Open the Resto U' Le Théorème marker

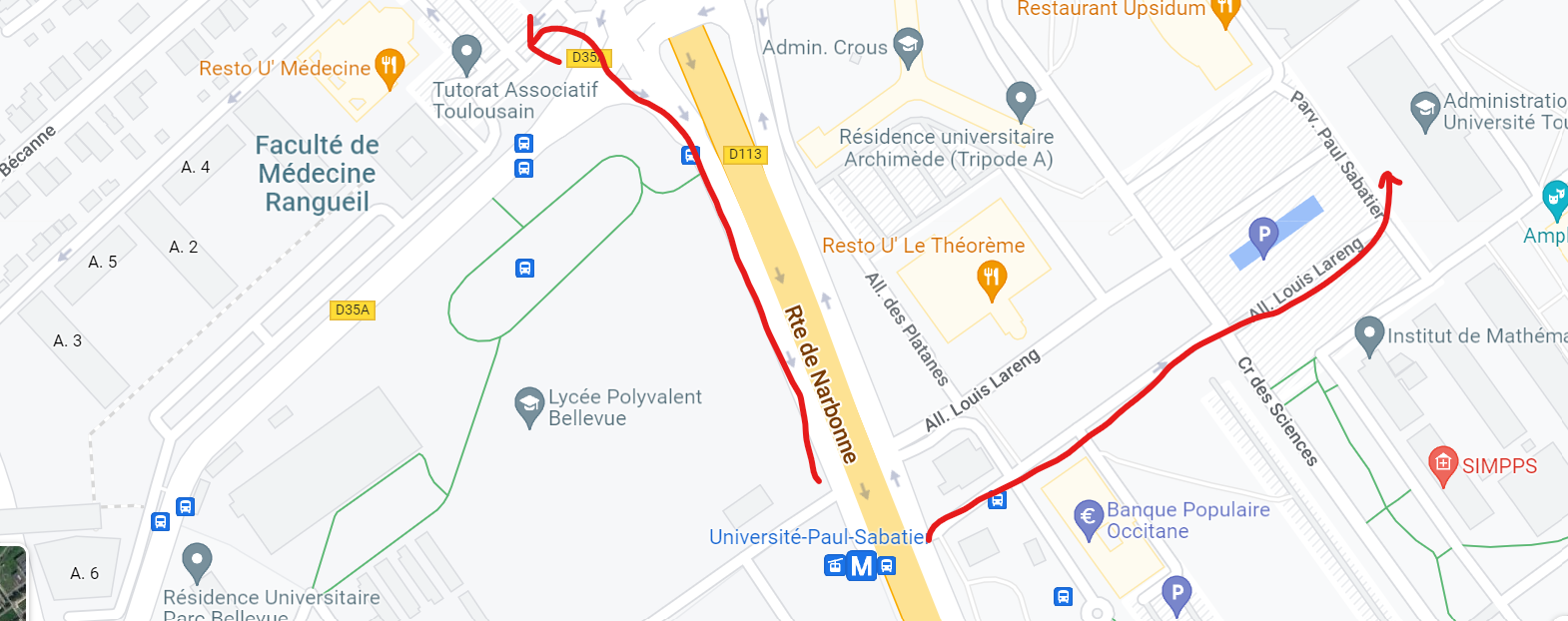(x=991, y=278)
